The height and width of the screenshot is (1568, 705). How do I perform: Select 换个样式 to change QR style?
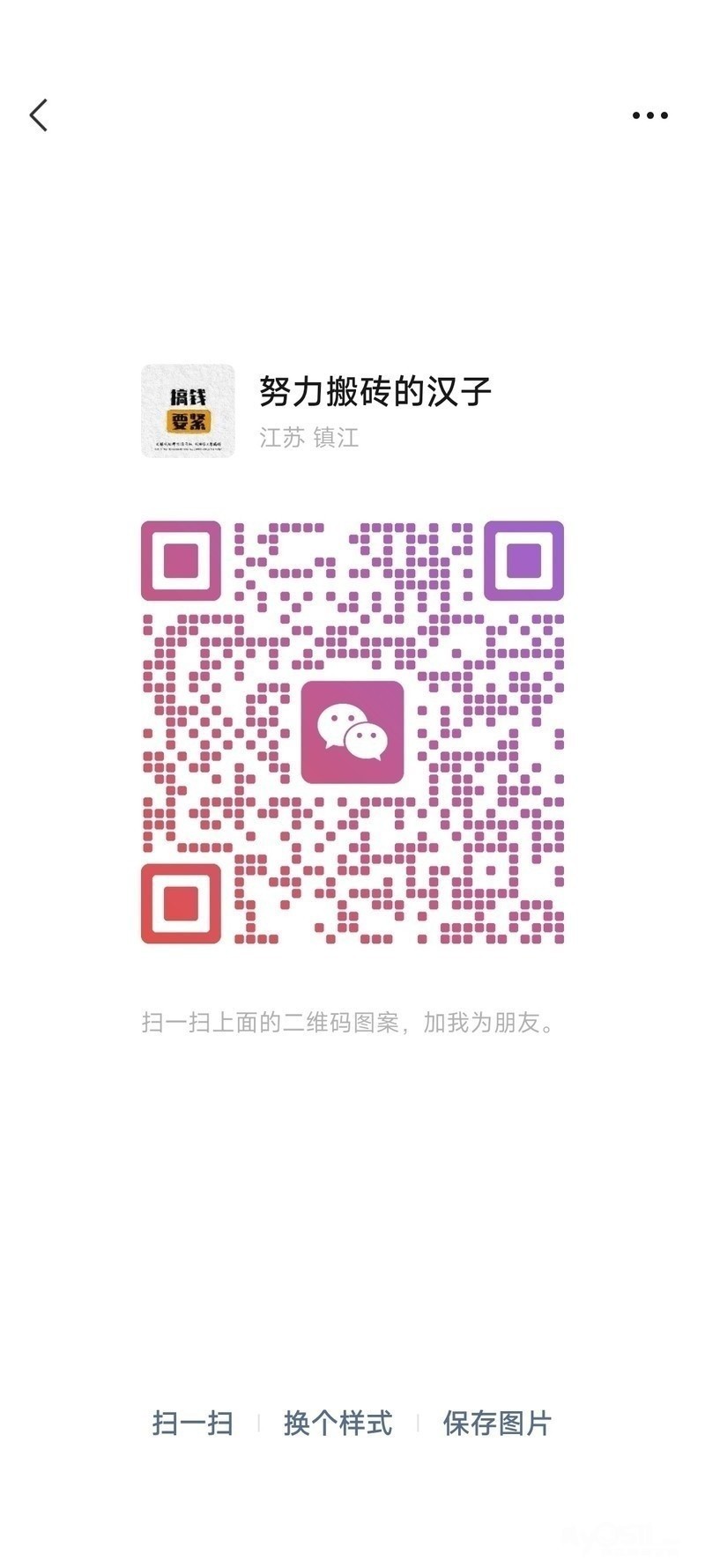[338, 1423]
